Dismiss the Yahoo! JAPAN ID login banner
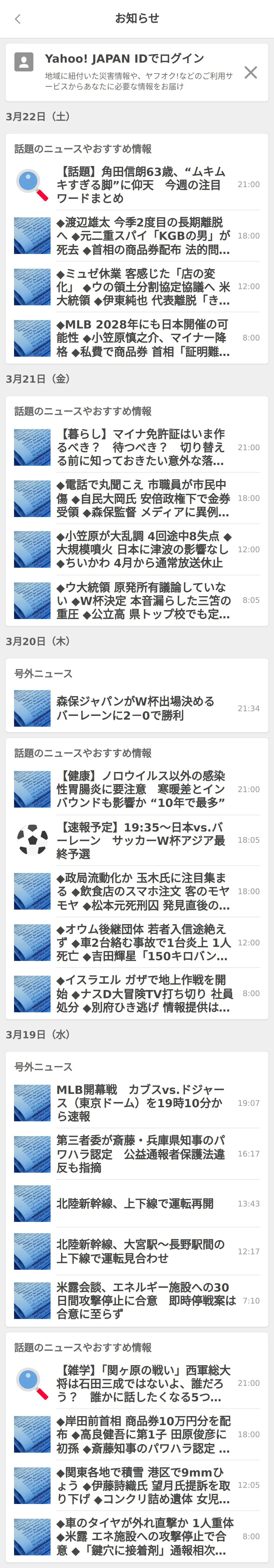The width and height of the screenshot is (274, 1568). pos(250,72)
